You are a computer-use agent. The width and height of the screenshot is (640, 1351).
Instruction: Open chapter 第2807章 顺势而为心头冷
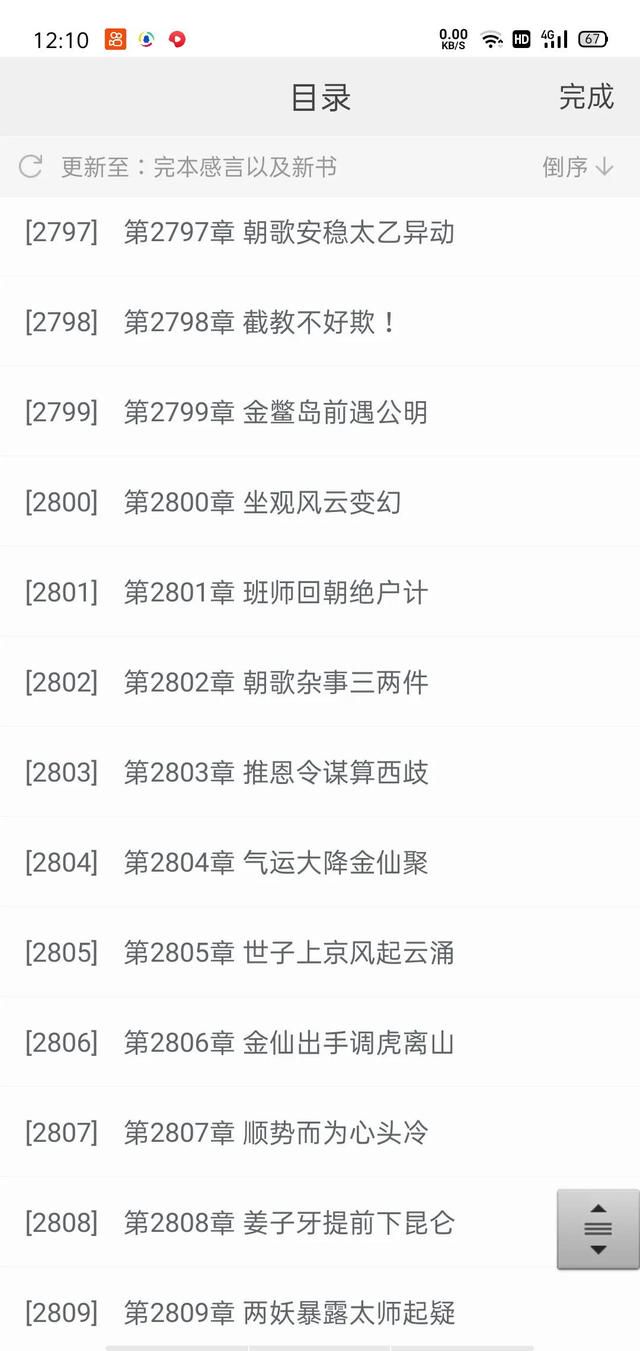[320, 1133]
